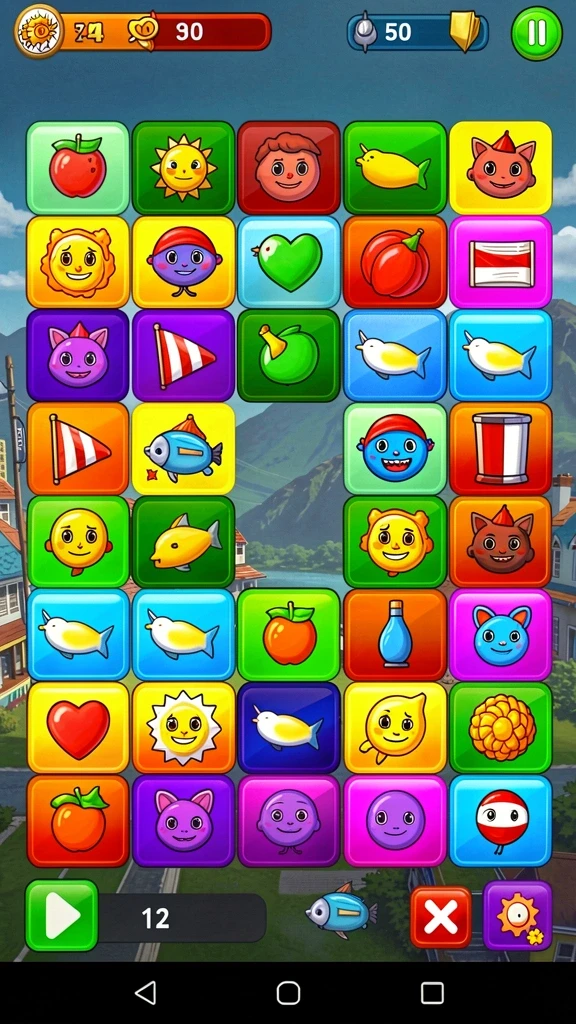The image size is (576, 1024).
Task: Tap the red and white ball tile
Action: point(501,821)
